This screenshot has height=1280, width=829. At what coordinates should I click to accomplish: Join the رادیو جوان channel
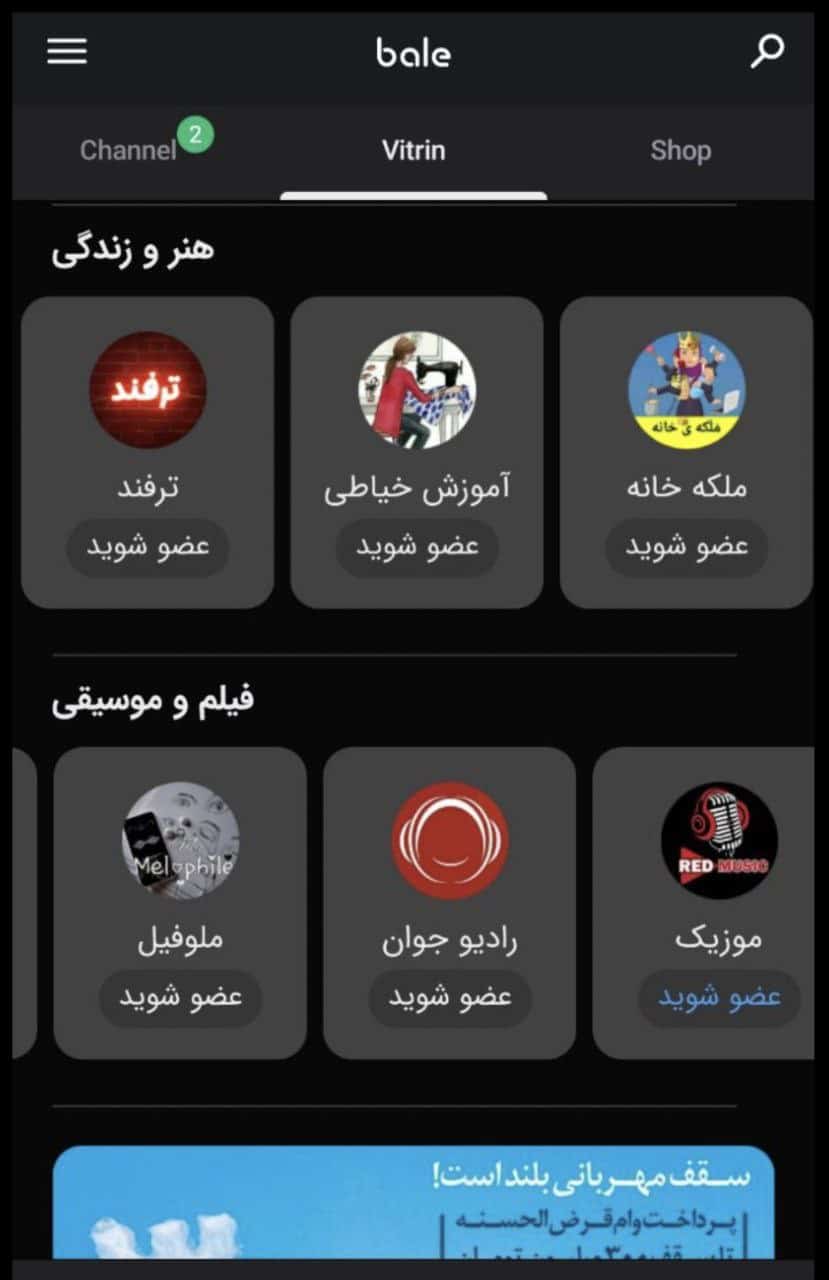click(450, 998)
